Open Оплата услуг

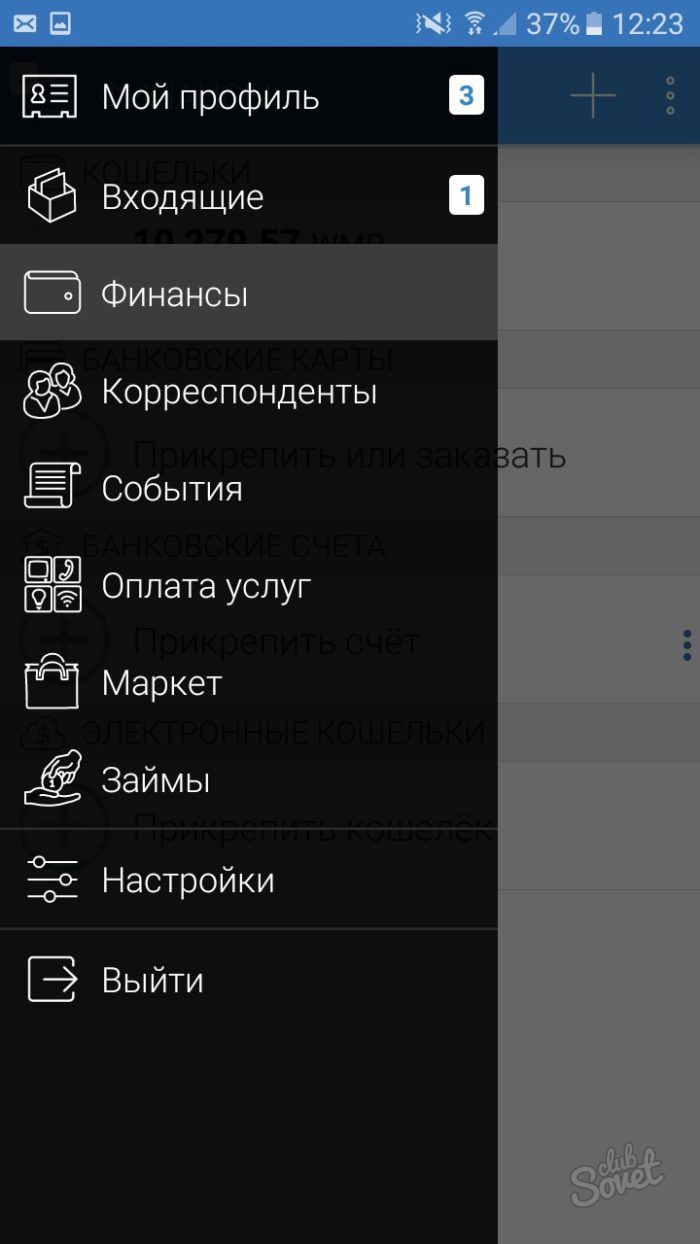click(206, 586)
